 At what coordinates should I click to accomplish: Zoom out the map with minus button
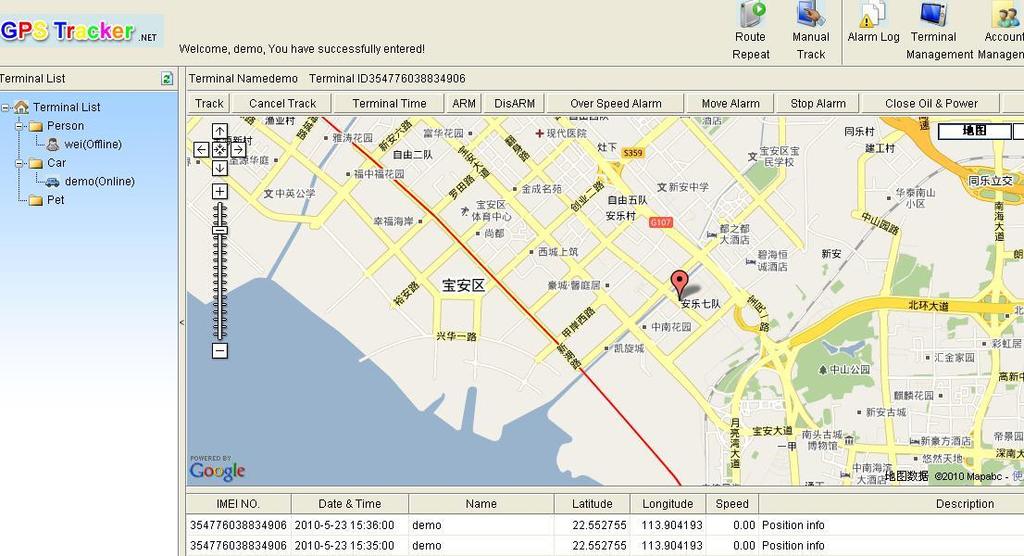(x=220, y=351)
